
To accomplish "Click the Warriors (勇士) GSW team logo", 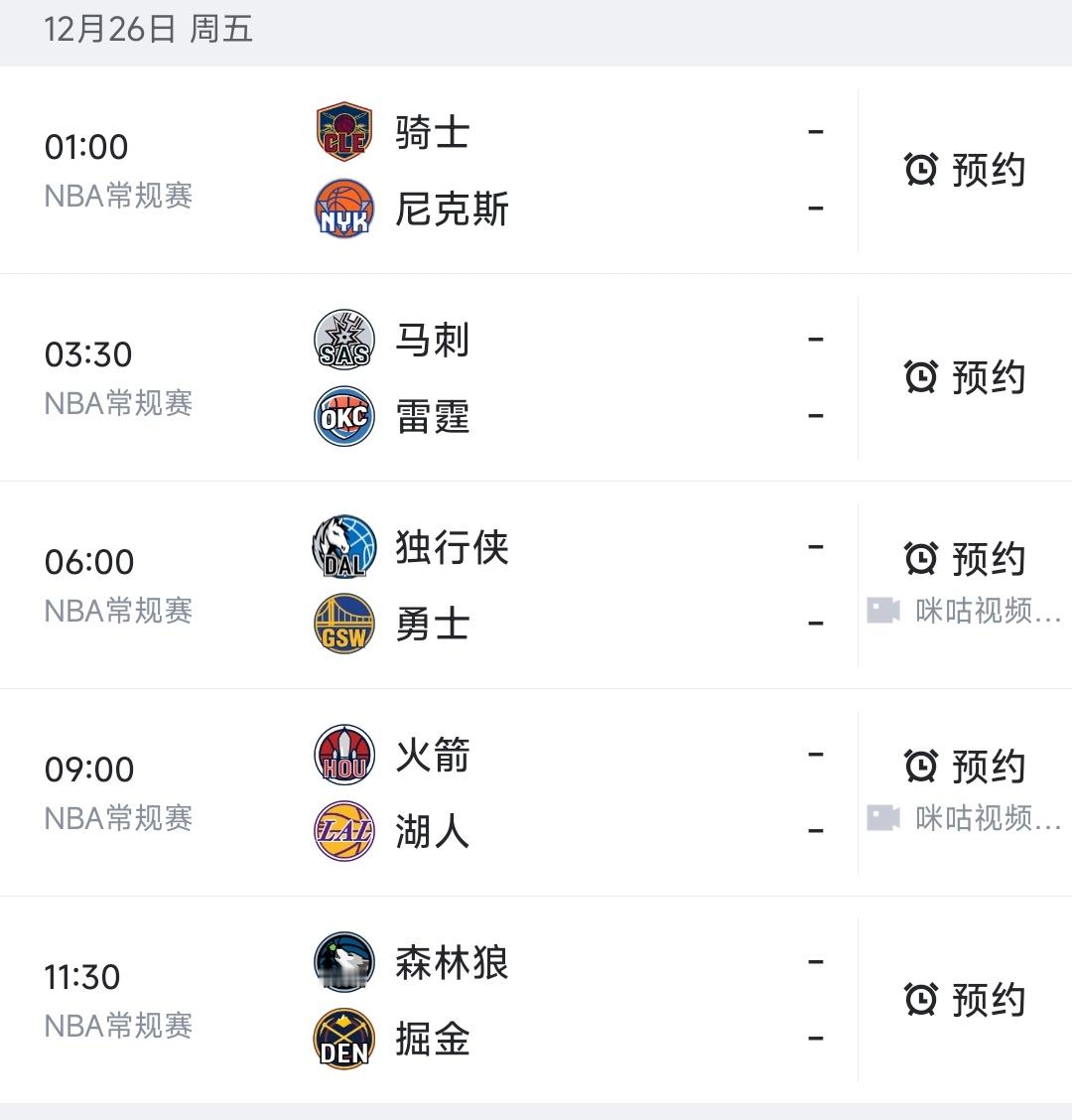I will point(342,625).
